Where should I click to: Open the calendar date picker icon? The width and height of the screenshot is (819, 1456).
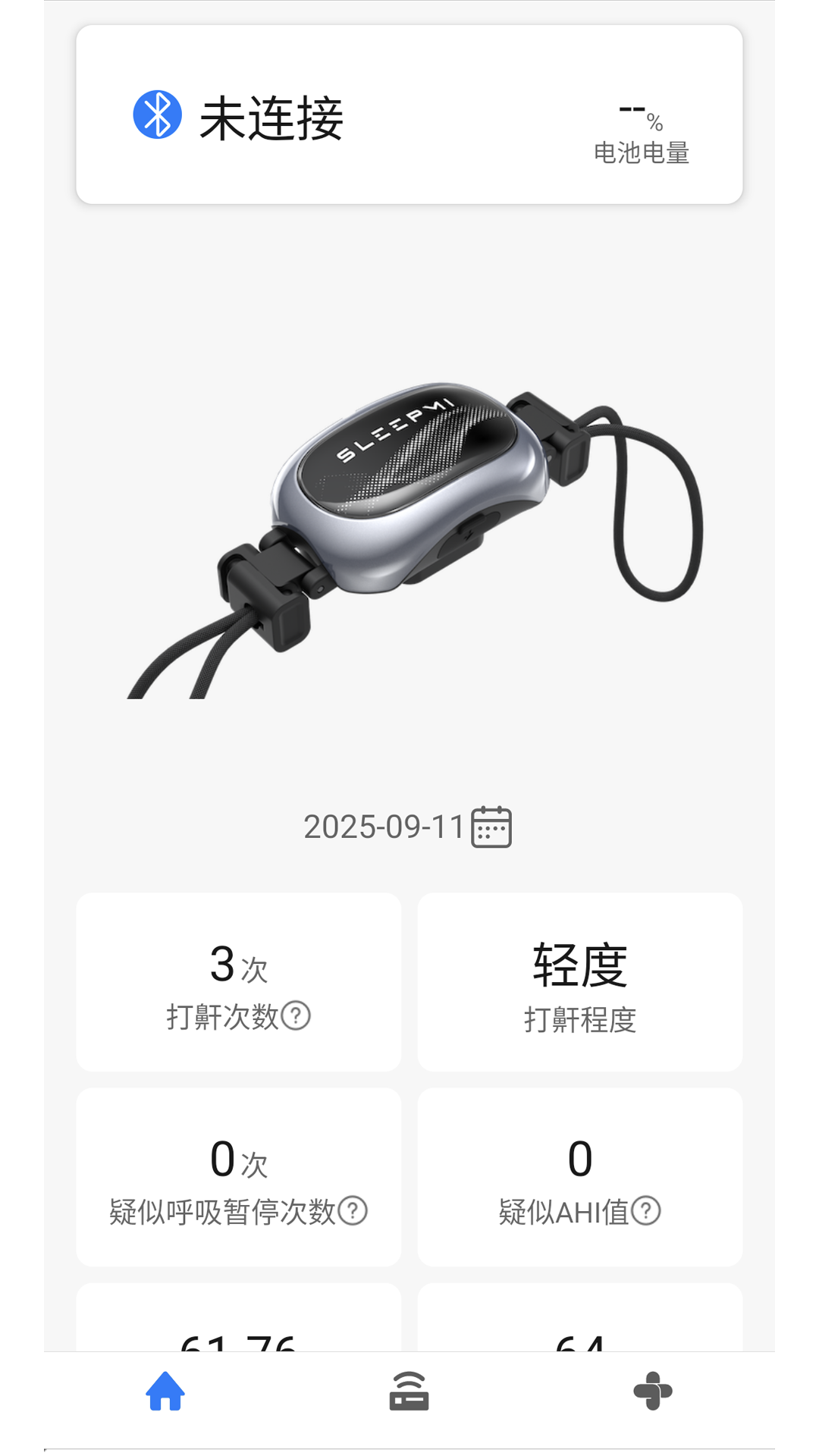coord(492,827)
